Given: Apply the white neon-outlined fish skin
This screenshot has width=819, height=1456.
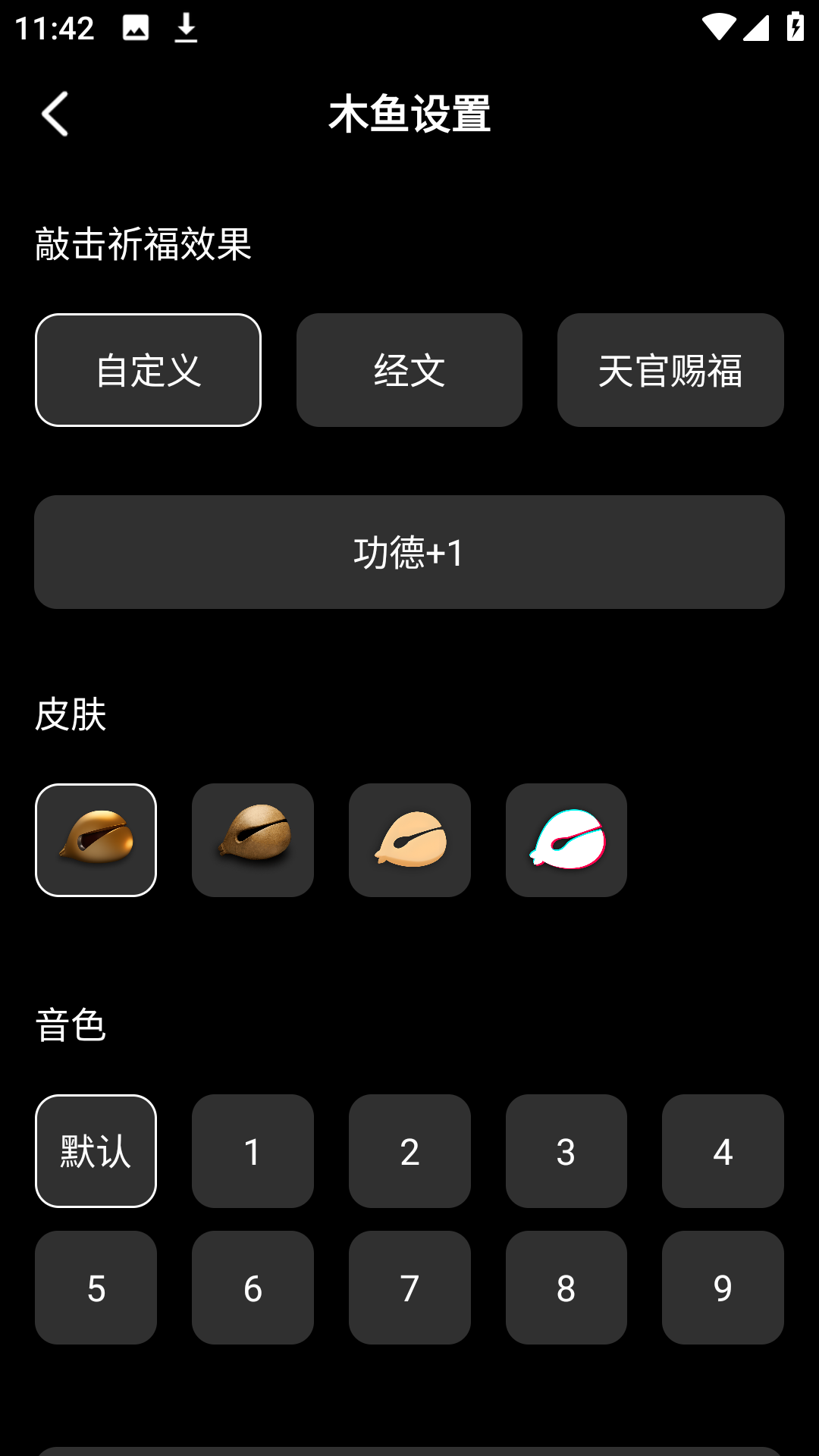Looking at the screenshot, I should click(566, 840).
